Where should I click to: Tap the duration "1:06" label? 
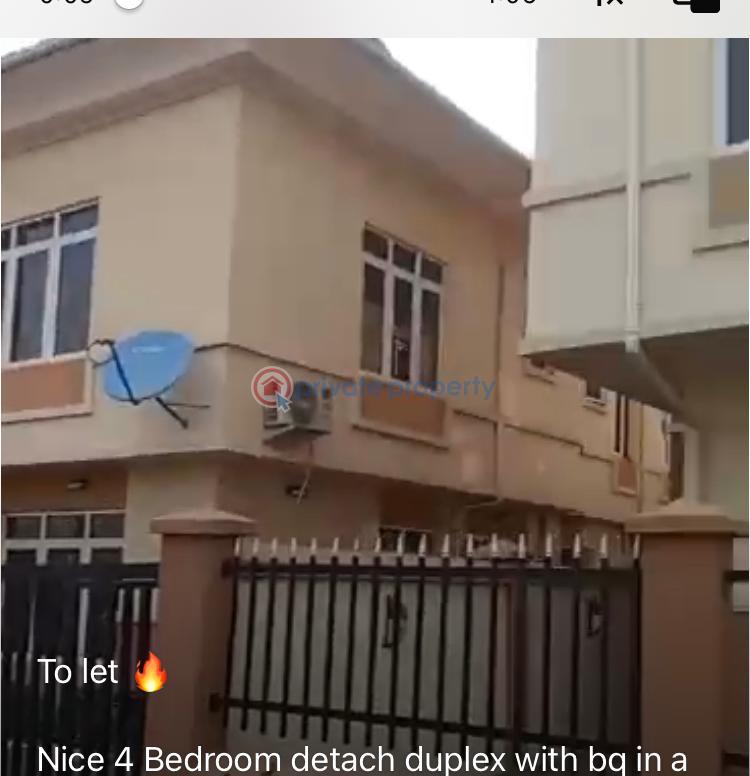pos(512,4)
